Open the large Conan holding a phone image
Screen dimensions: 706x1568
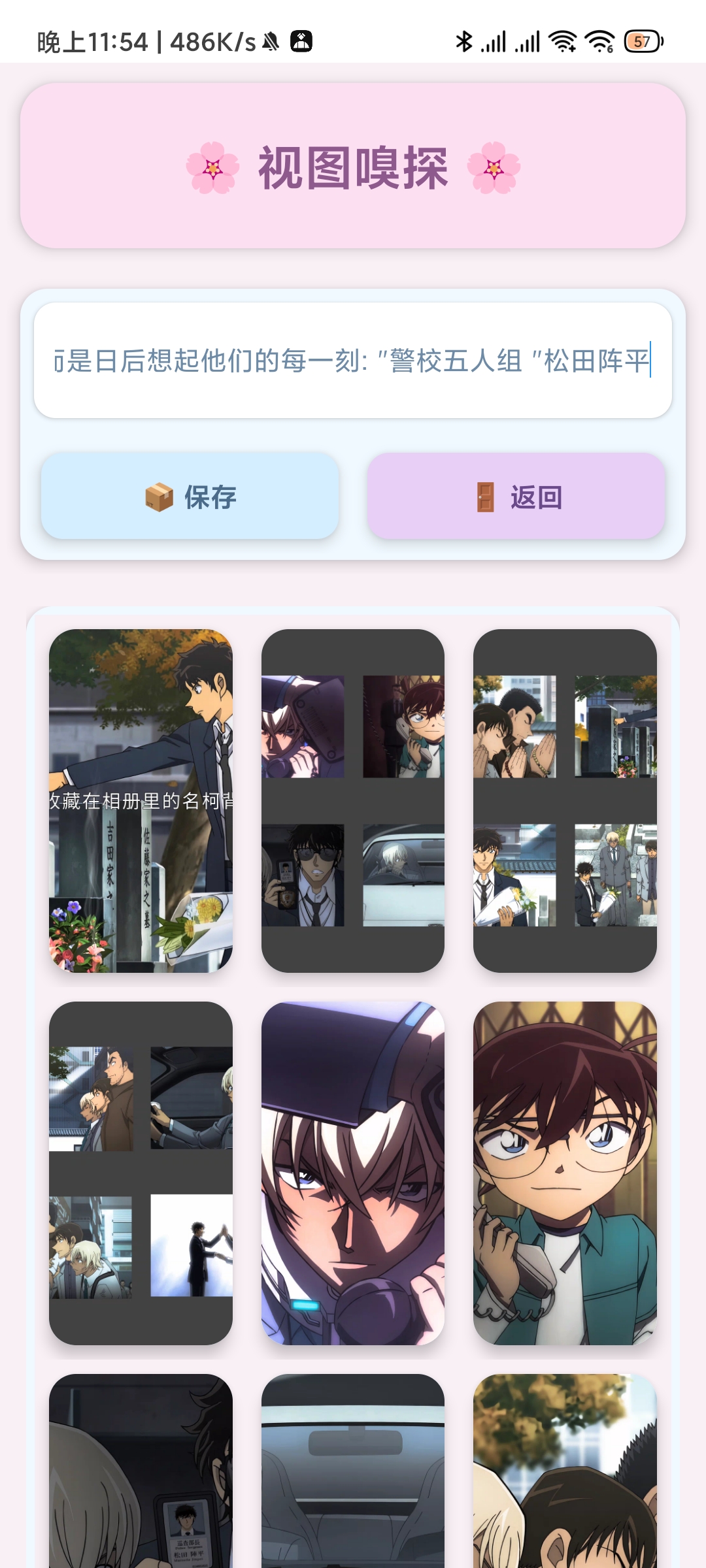[565, 1173]
